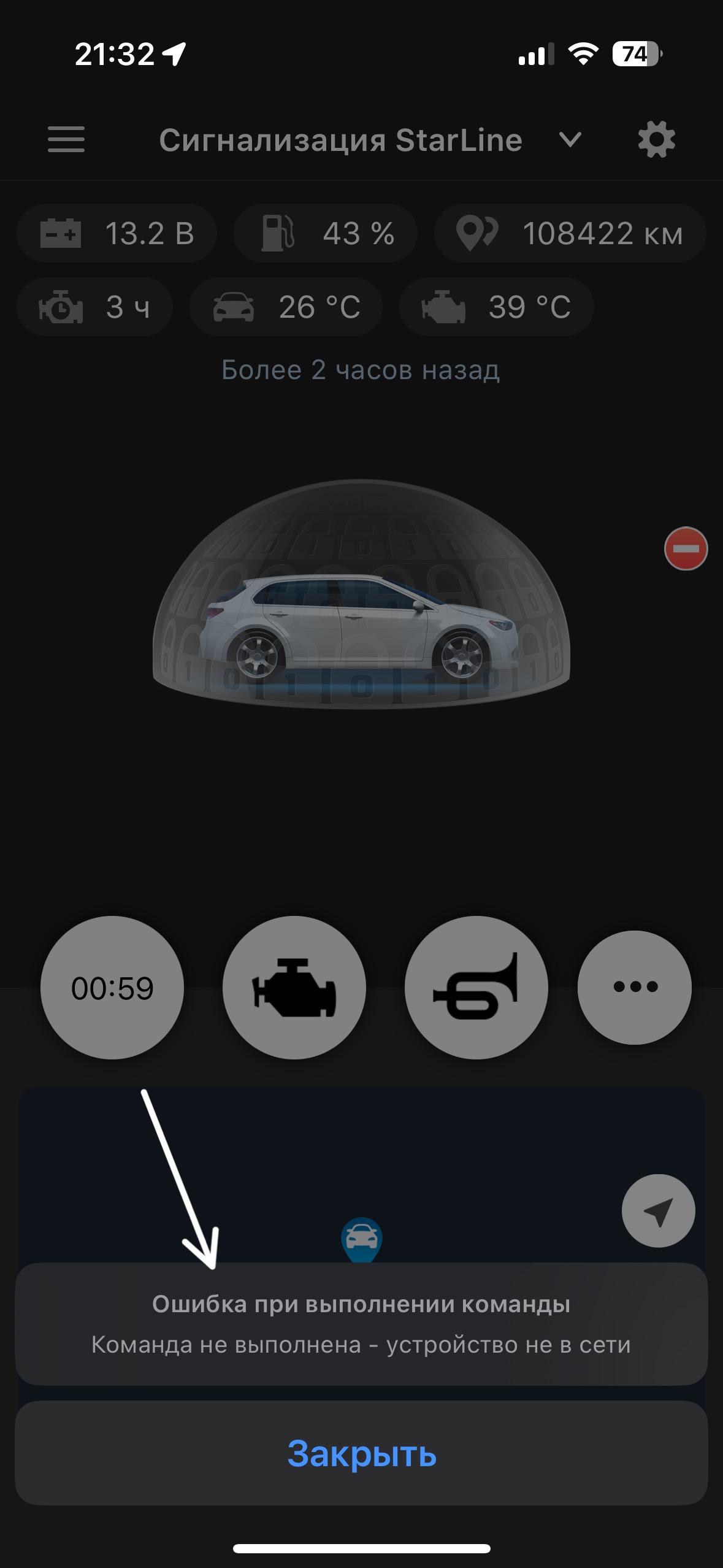
Task: Open the 26 °C cabin temperature chip
Action: [286, 307]
